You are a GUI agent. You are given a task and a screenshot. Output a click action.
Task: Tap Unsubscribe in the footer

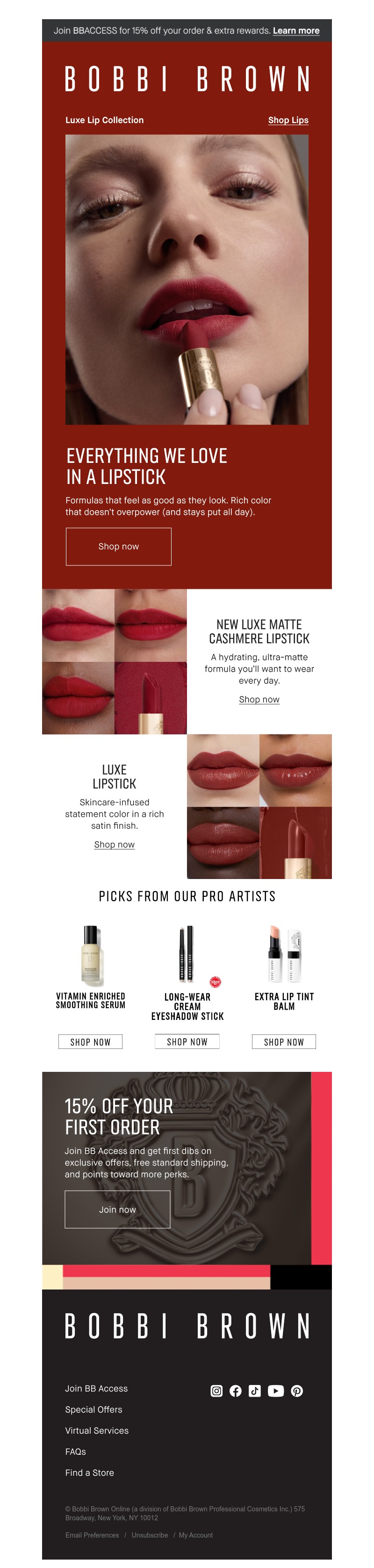pyautogui.click(x=150, y=1534)
